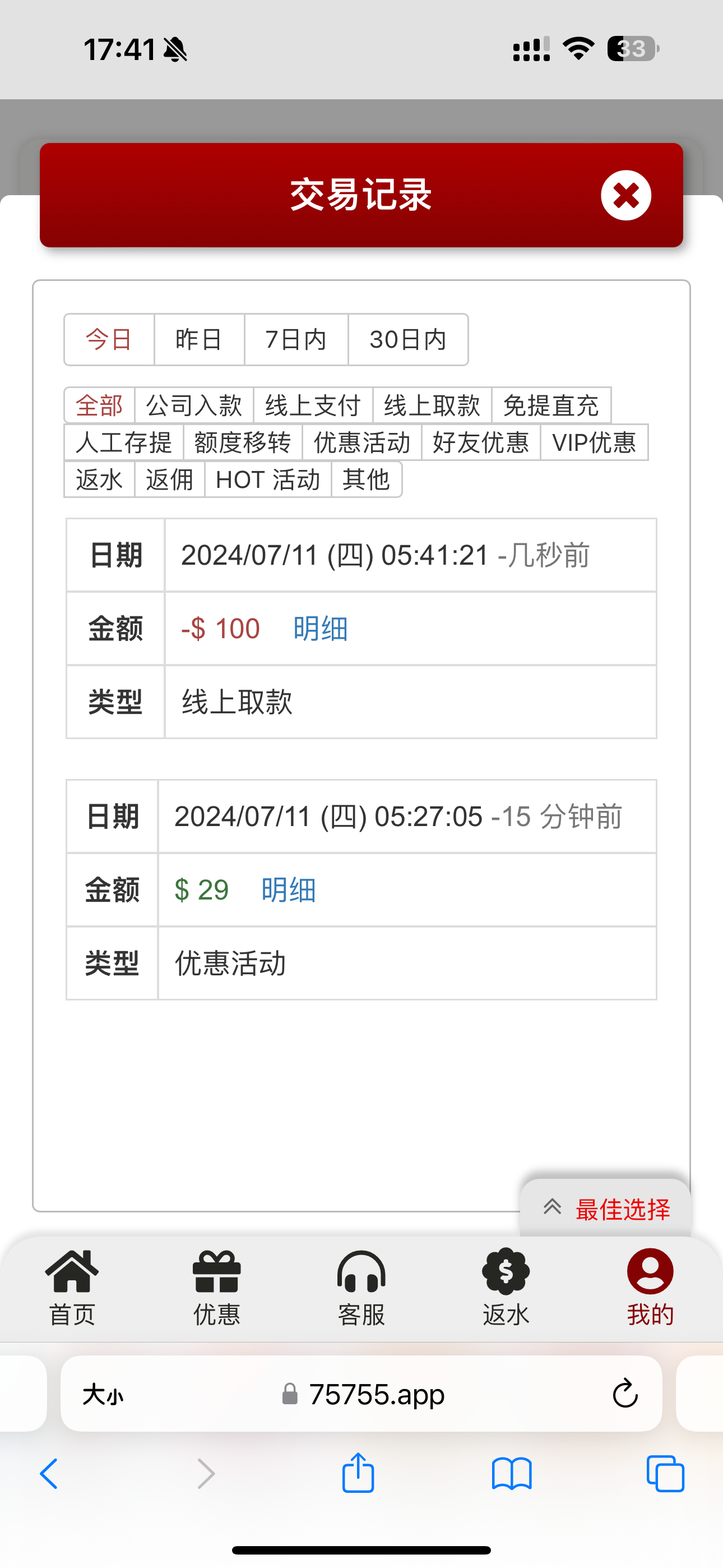The image size is (723, 1568).
Task: Open the 优惠 gift tab
Action: (x=217, y=1287)
